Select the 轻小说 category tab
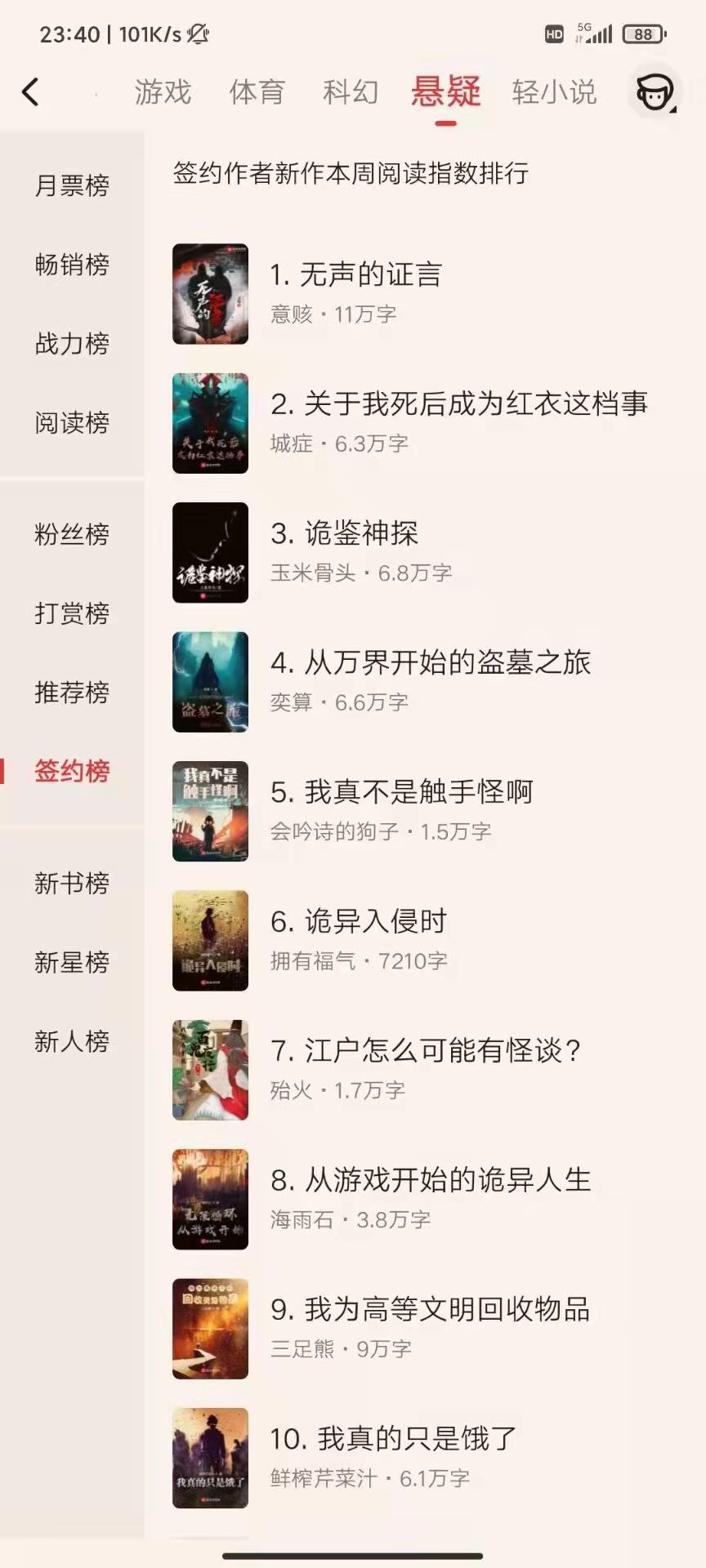Screen dimensions: 706x1568 [x=553, y=92]
